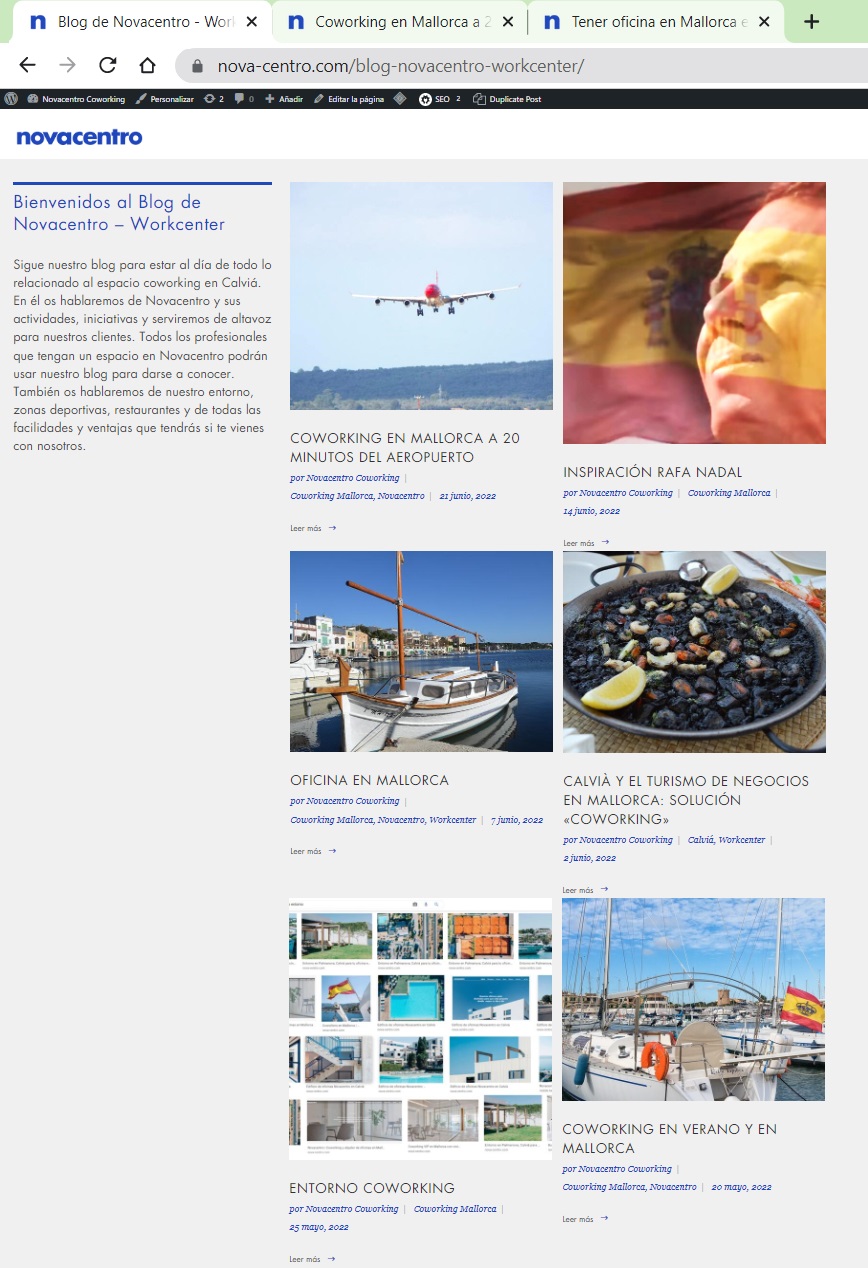Screen dimensions: 868x1268
Task: Choose Editar la página
Action: [349, 99]
